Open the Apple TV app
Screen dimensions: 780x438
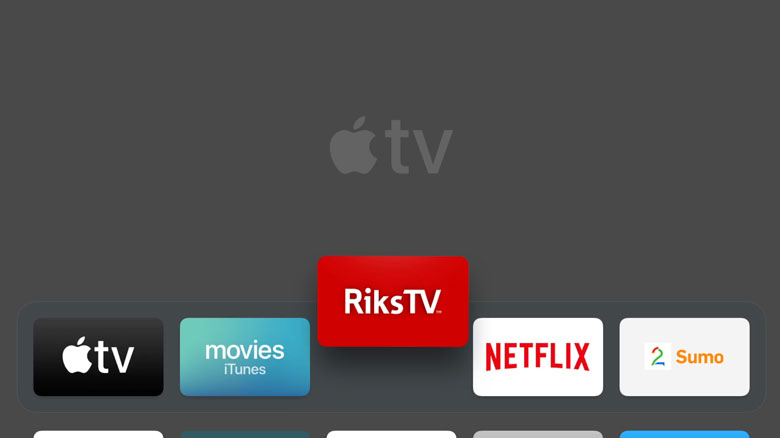coord(98,357)
